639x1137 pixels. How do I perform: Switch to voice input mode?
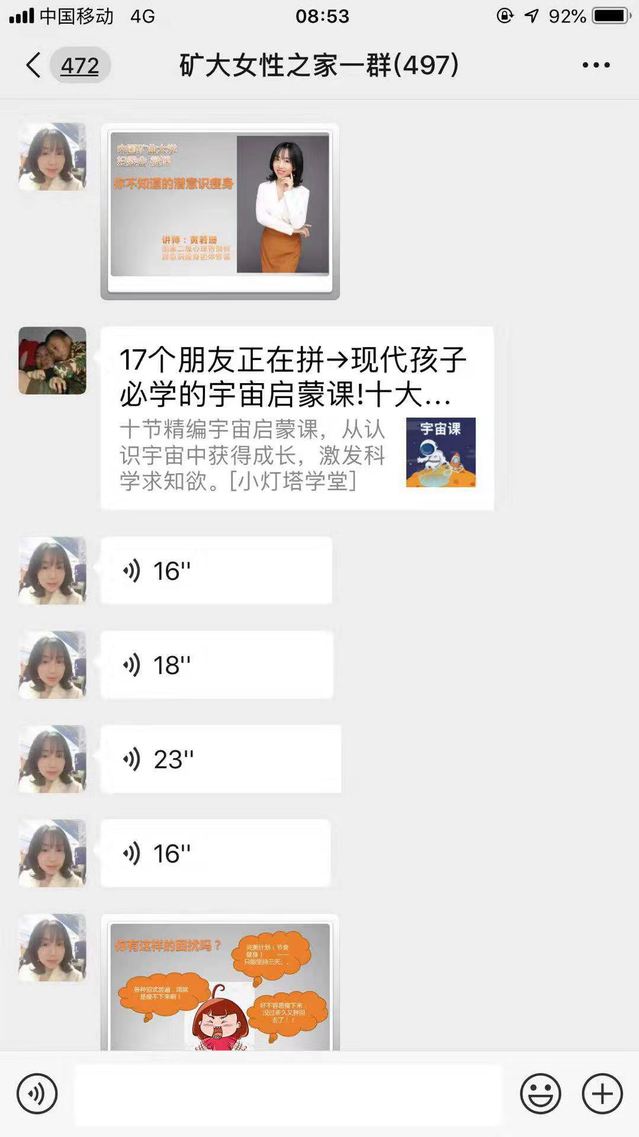point(37,1094)
